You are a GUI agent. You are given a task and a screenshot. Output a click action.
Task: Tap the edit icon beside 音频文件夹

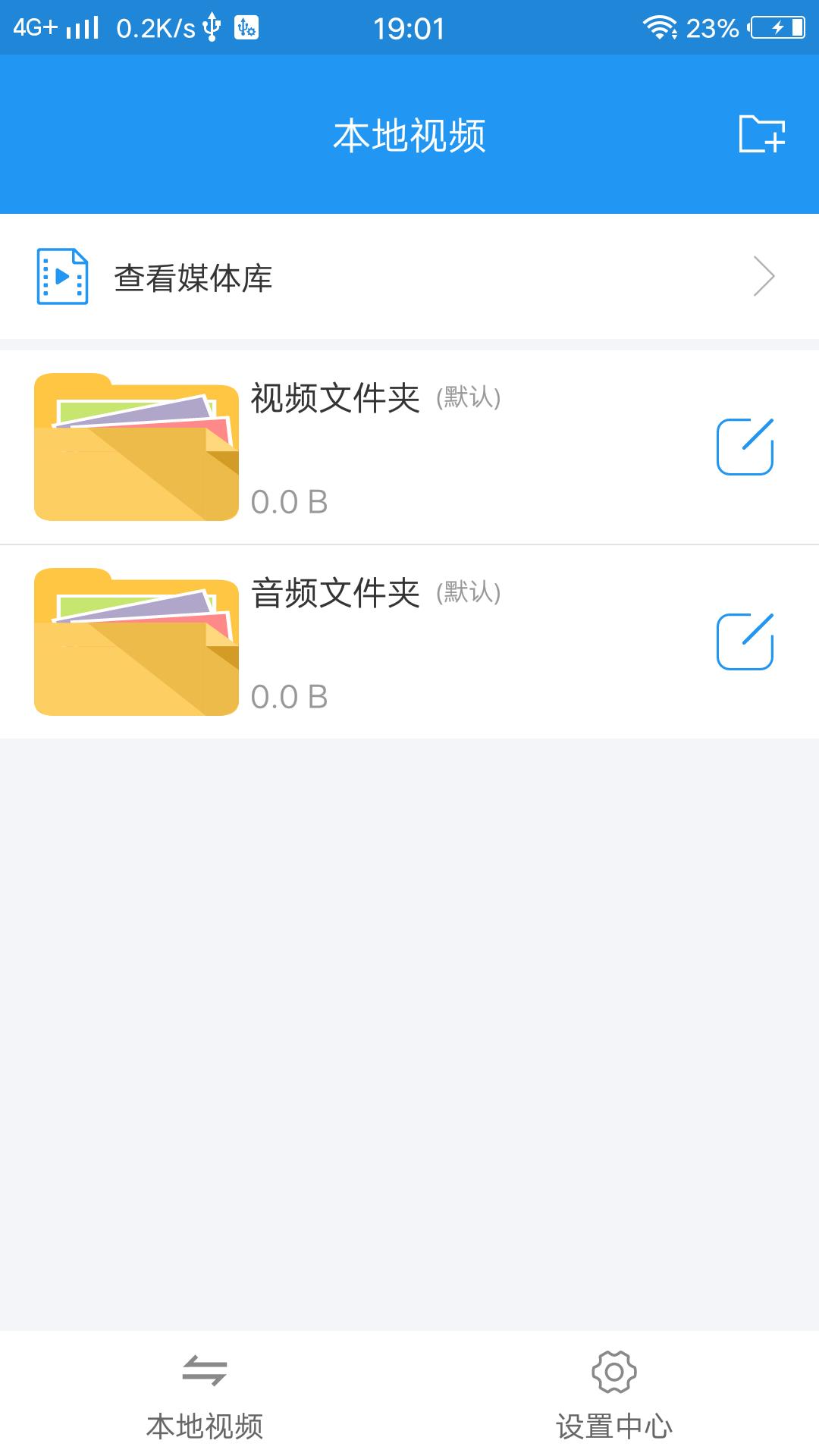pos(746,641)
